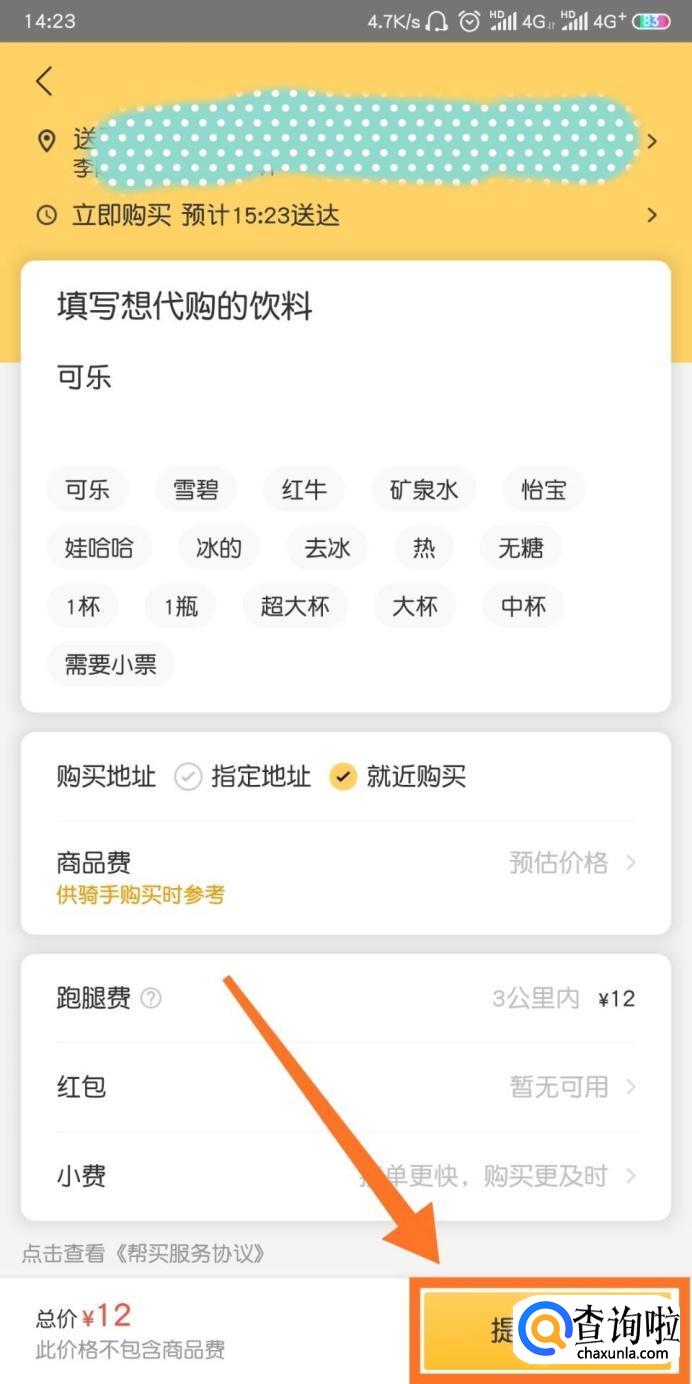Select 指定地址 as purchase address
692x1384 pixels.
244,777
